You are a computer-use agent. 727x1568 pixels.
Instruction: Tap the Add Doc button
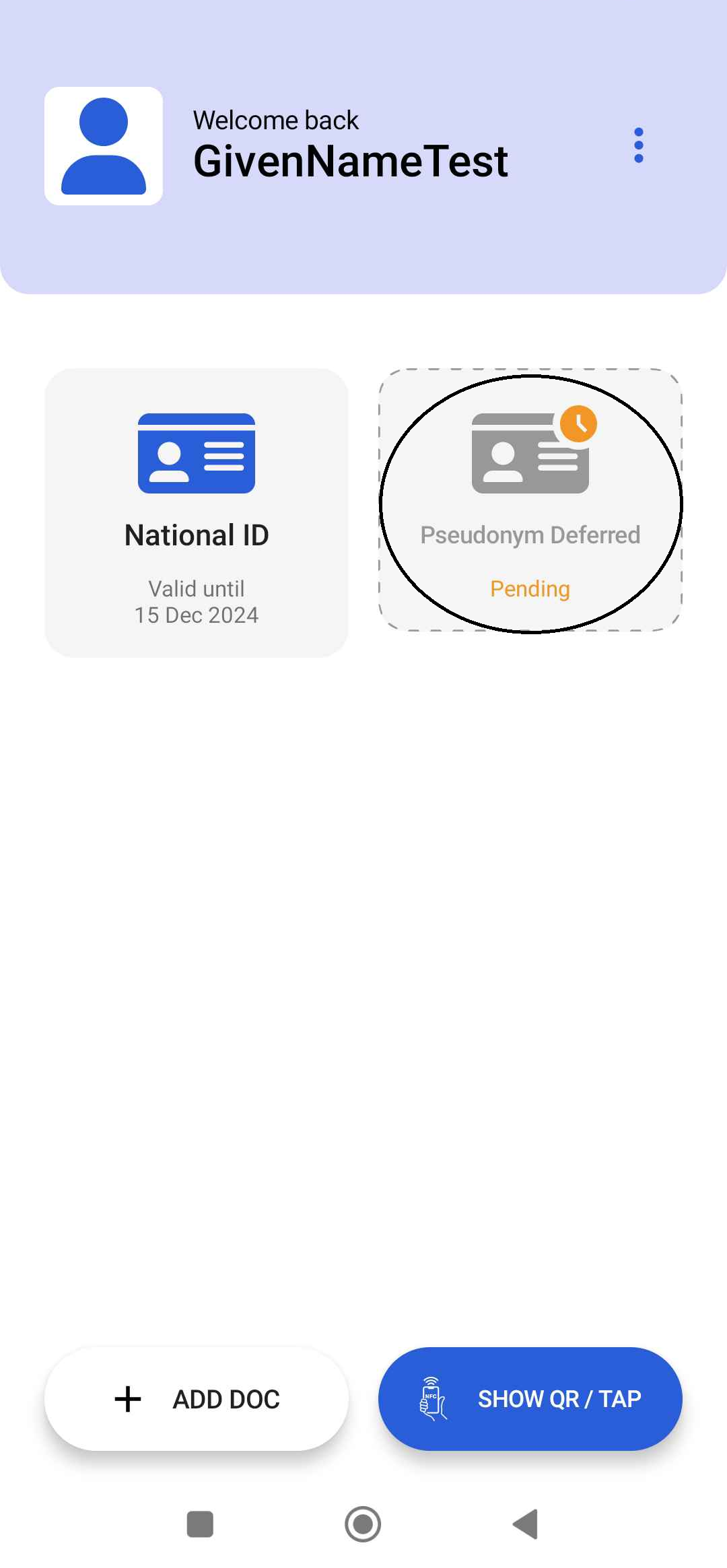[196, 1398]
